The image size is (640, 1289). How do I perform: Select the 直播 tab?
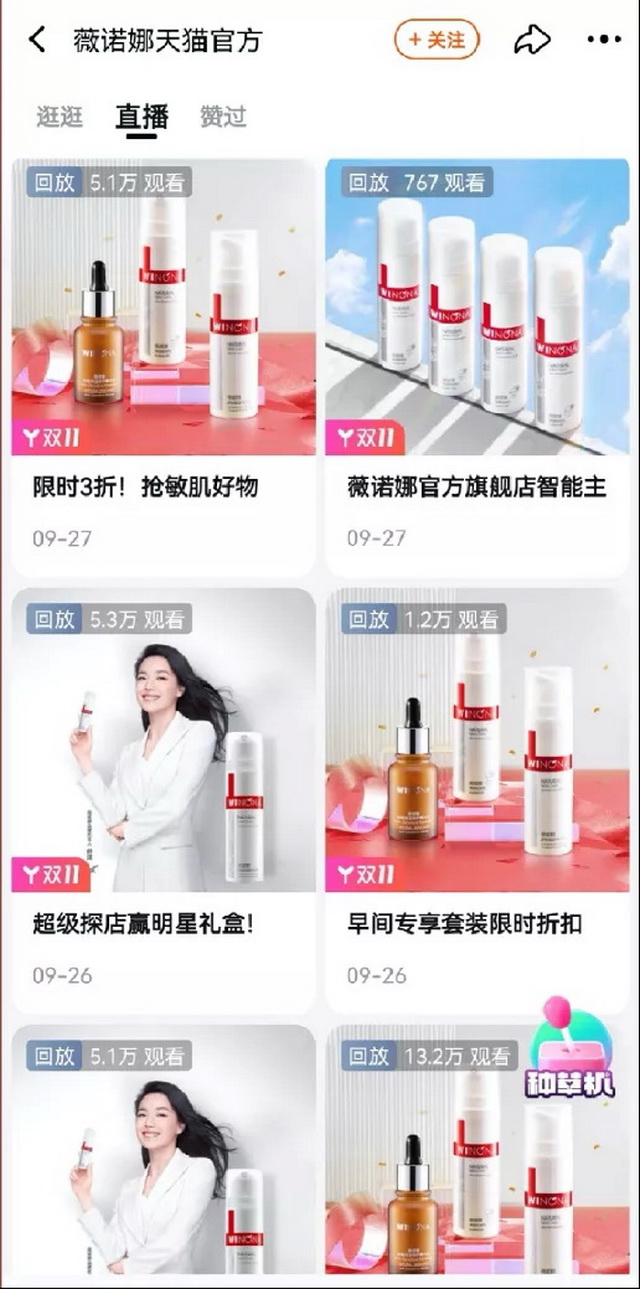coord(142,117)
